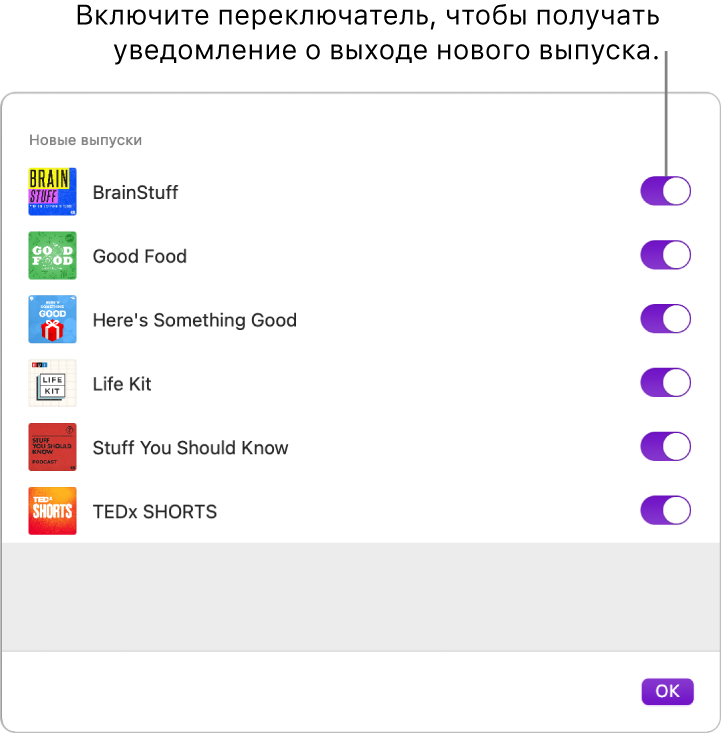Click the Stuff You Should Know artwork icon
Image resolution: width=721 pixels, height=734 pixels.
pyautogui.click(x=52, y=447)
